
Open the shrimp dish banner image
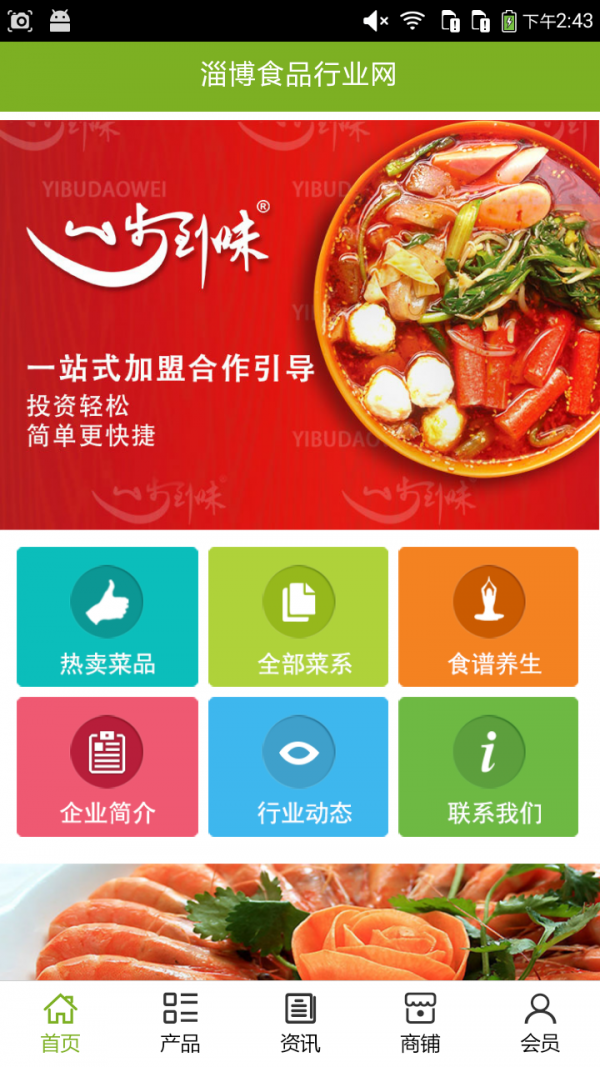[x=300, y=920]
